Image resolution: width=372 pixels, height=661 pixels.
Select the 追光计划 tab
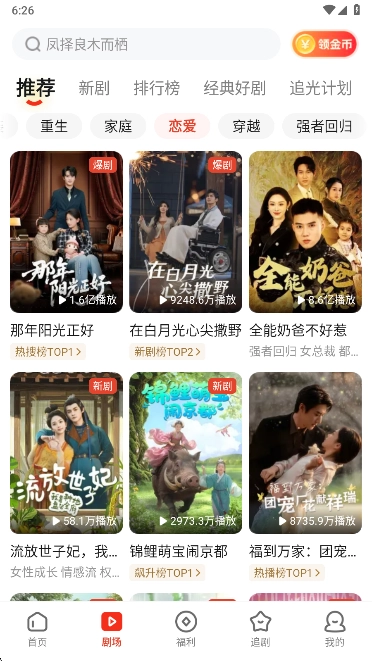[321, 89]
